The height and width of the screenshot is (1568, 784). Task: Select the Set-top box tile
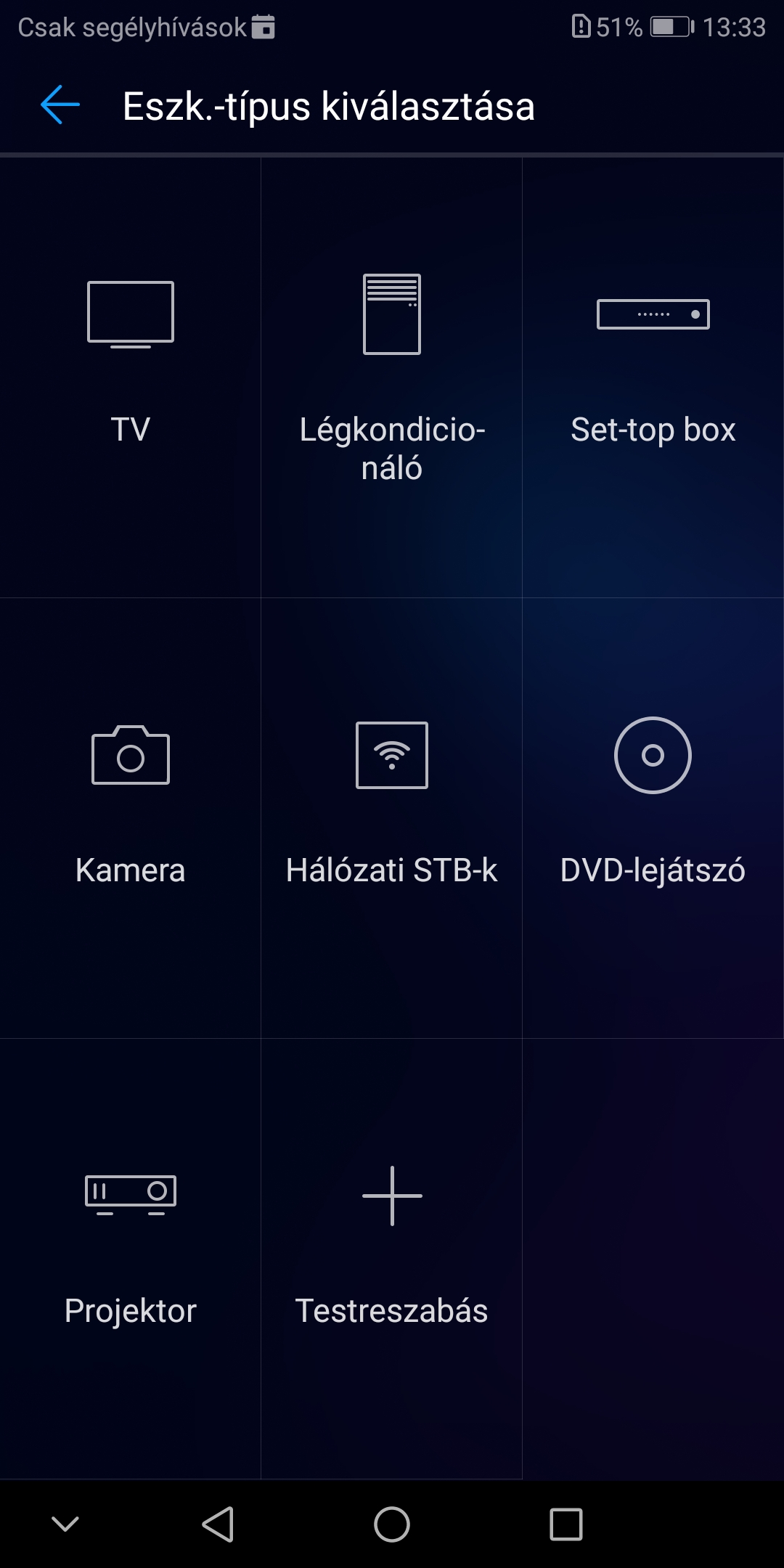(x=653, y=377)
